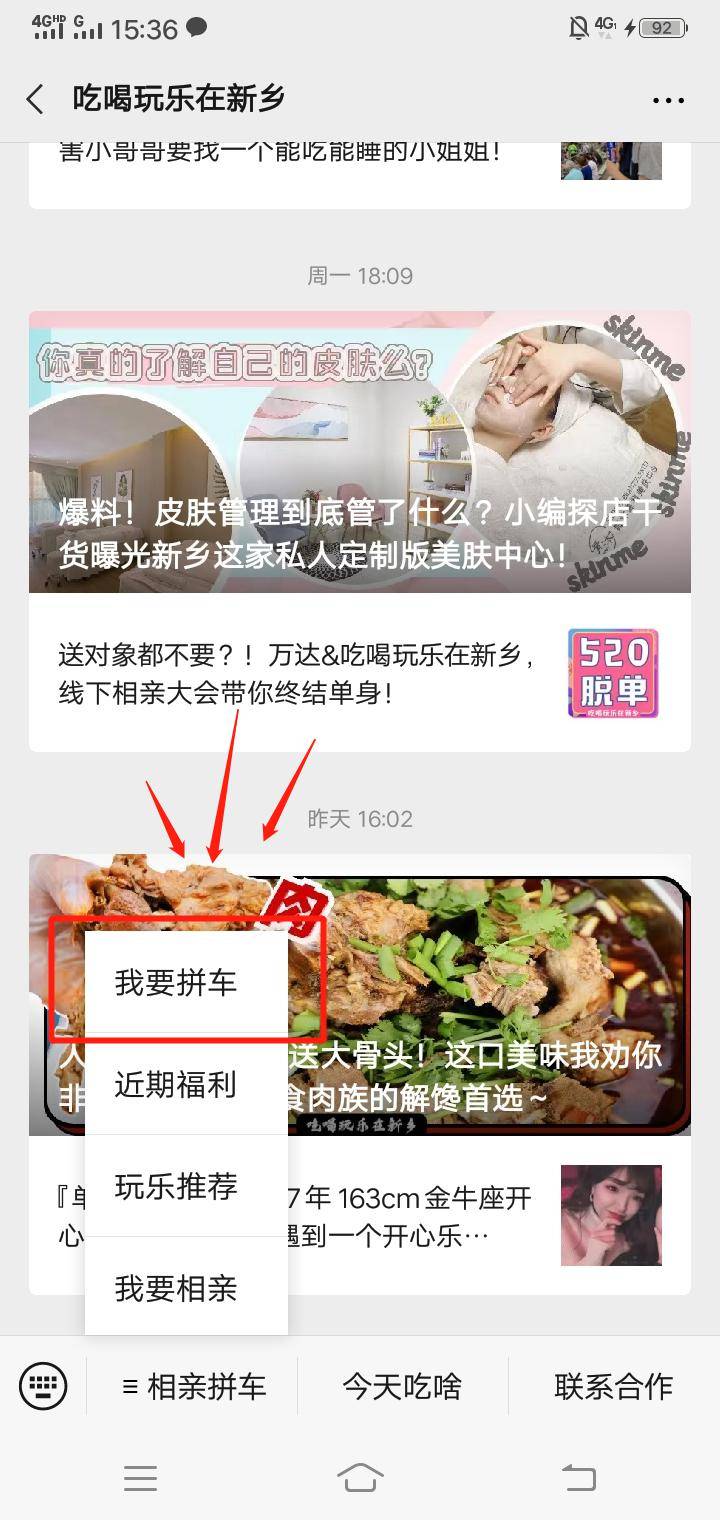Tap the system home button
This screenshot has width=720, height=1520.
click(360, 1477)
